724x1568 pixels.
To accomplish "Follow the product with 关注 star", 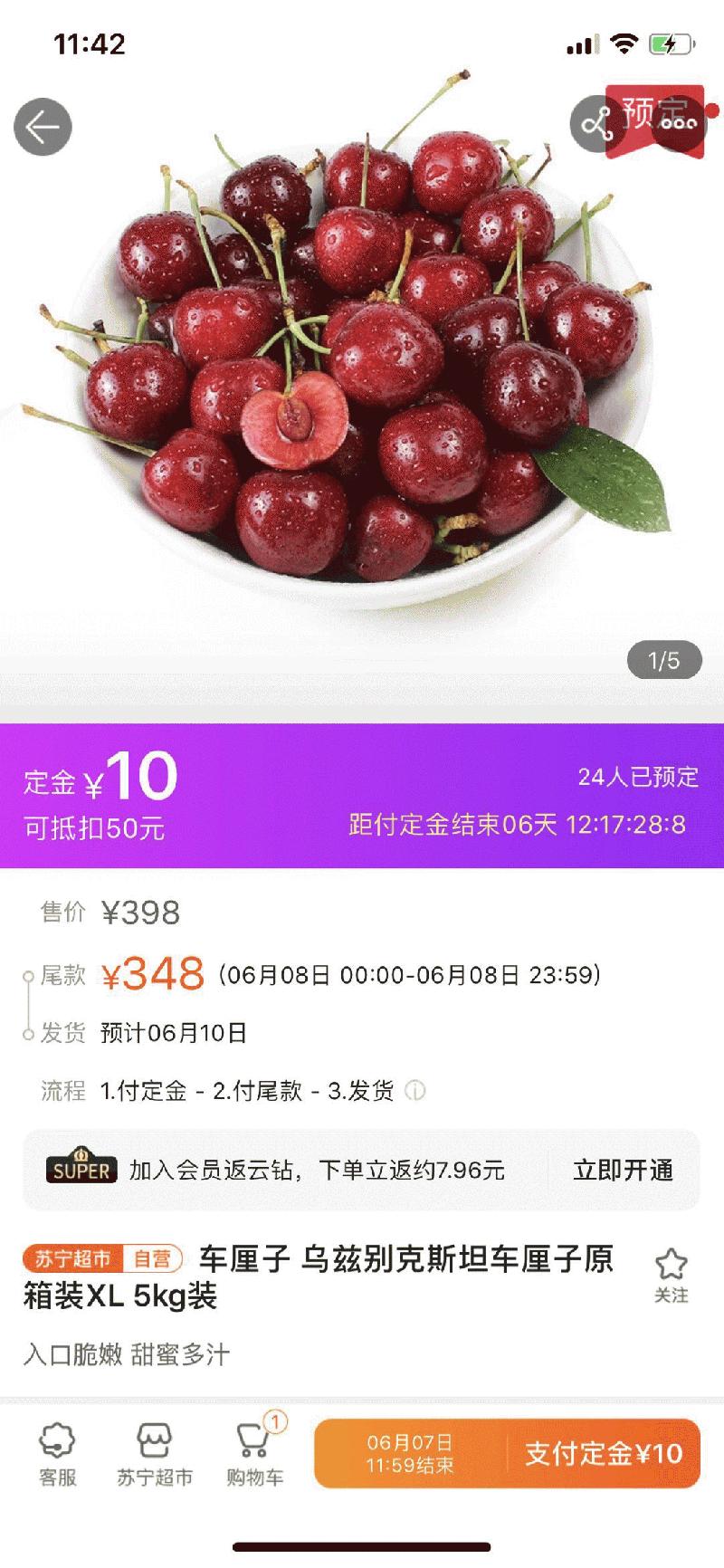I will click(672, 1275).
